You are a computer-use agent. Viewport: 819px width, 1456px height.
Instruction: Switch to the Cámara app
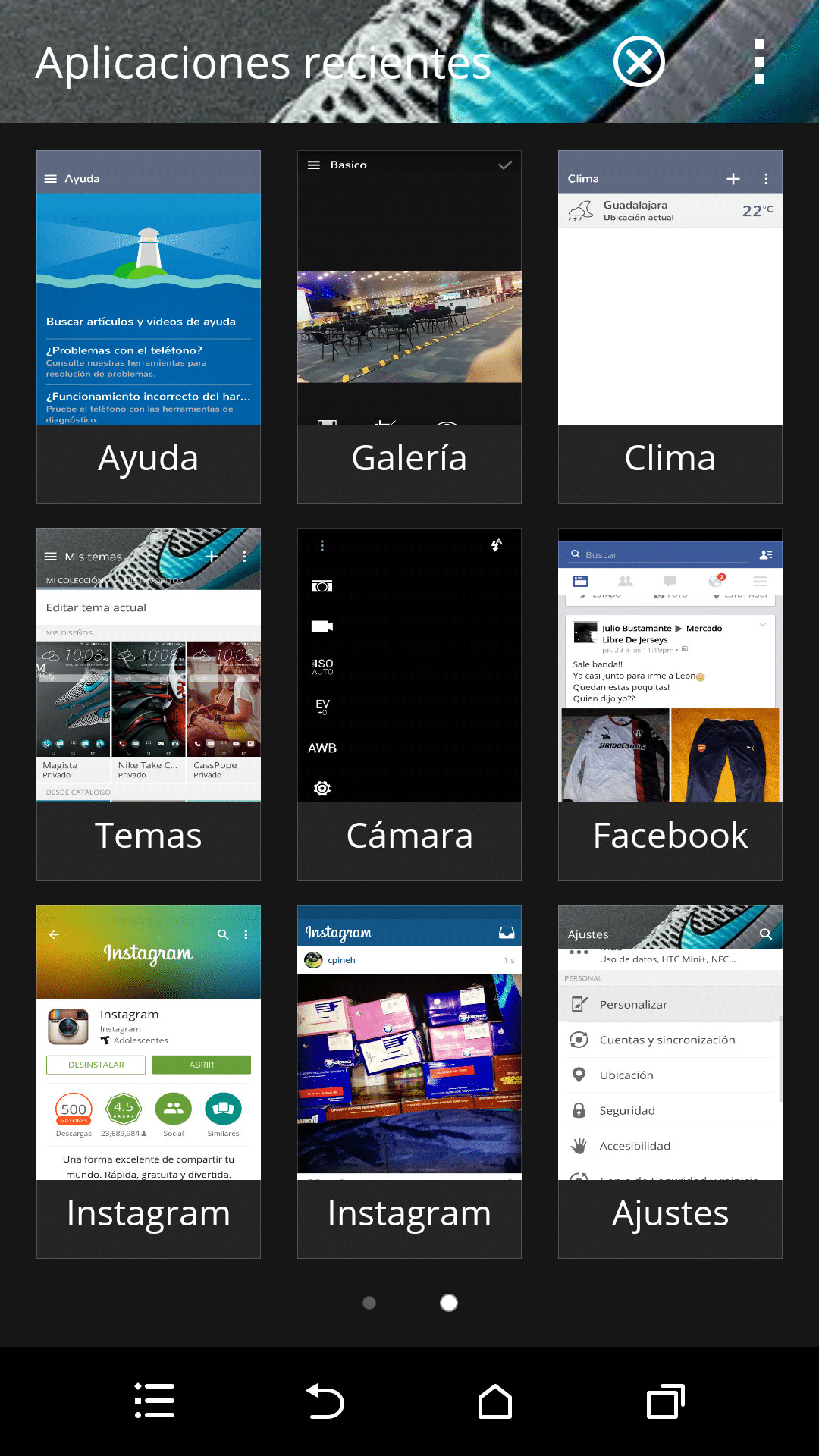(x=409, y=704)
